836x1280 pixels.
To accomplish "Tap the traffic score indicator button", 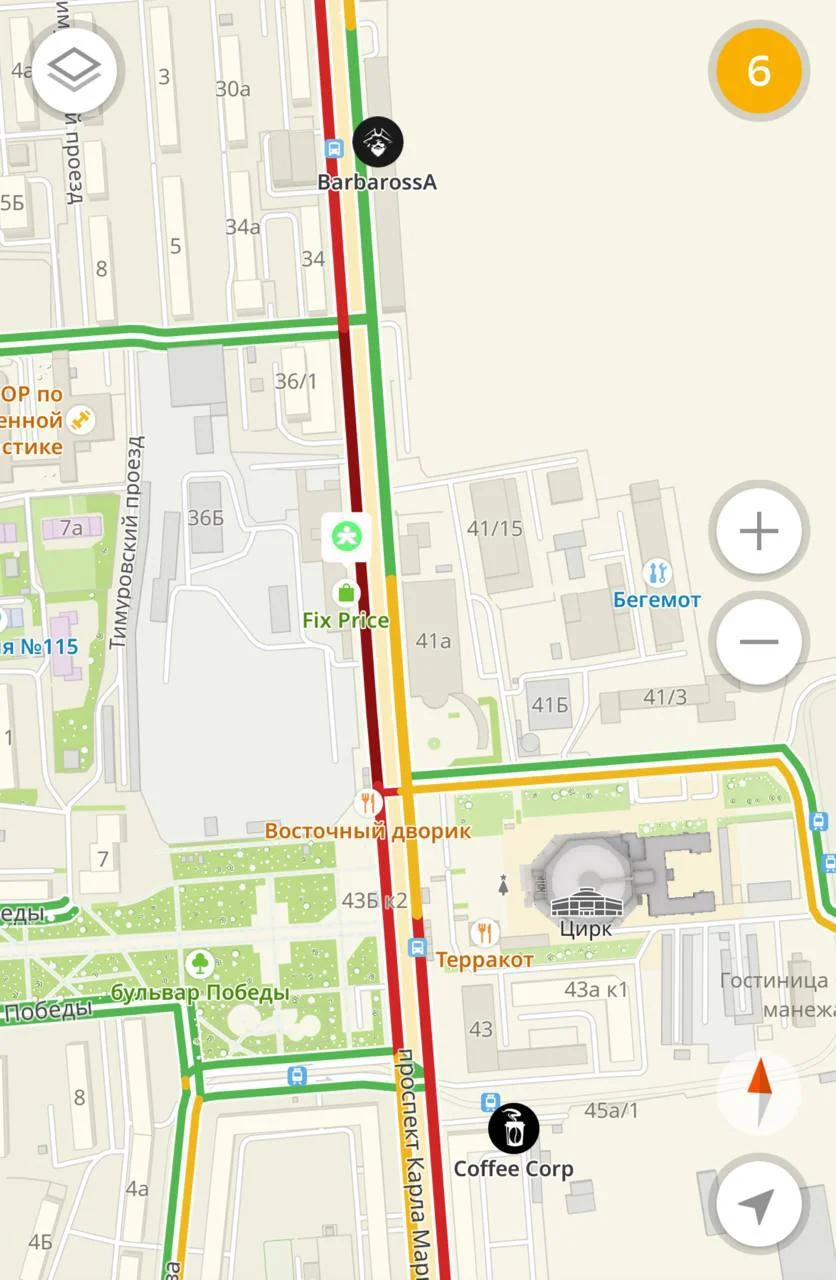I will click(759, 72).
